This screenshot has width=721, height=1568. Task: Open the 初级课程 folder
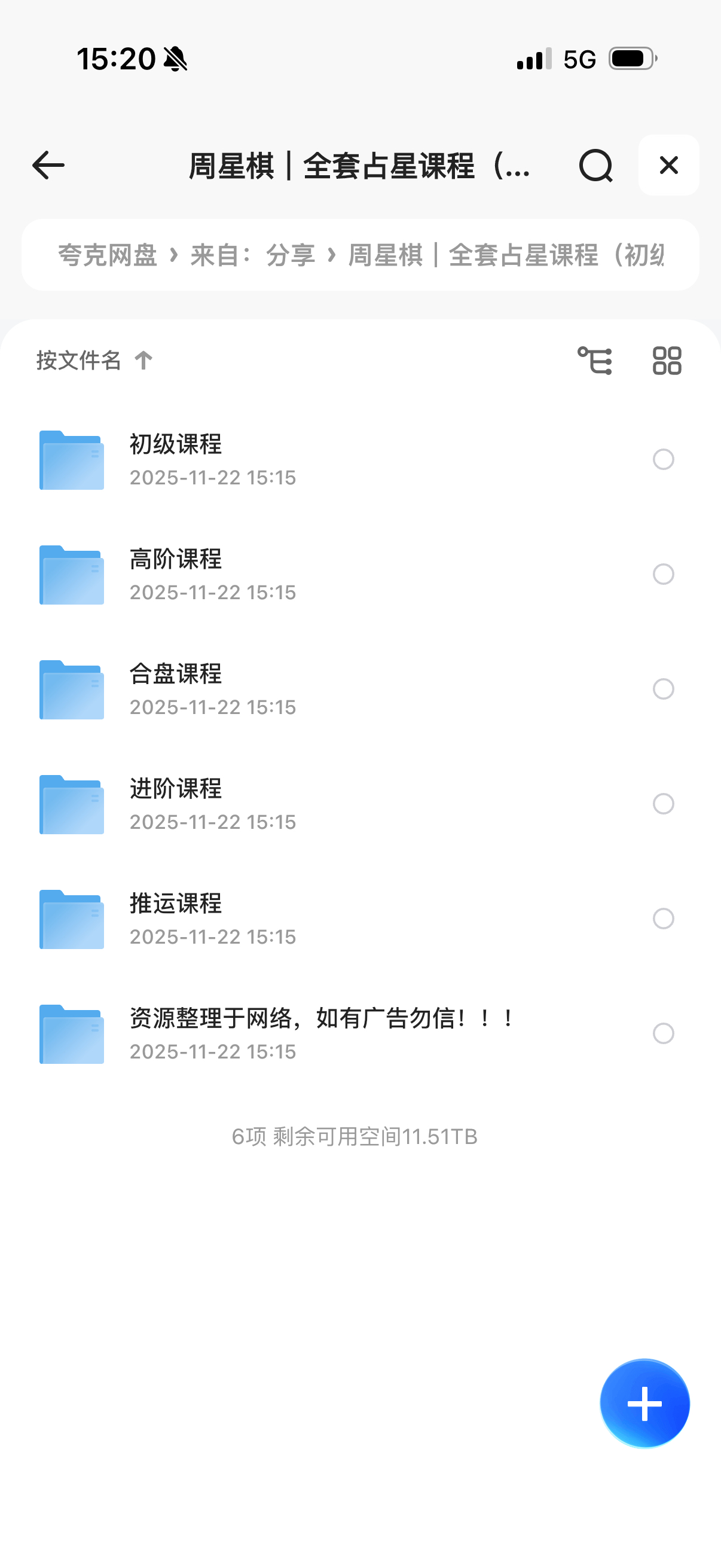pyautogui.click(x=175, y=459)
